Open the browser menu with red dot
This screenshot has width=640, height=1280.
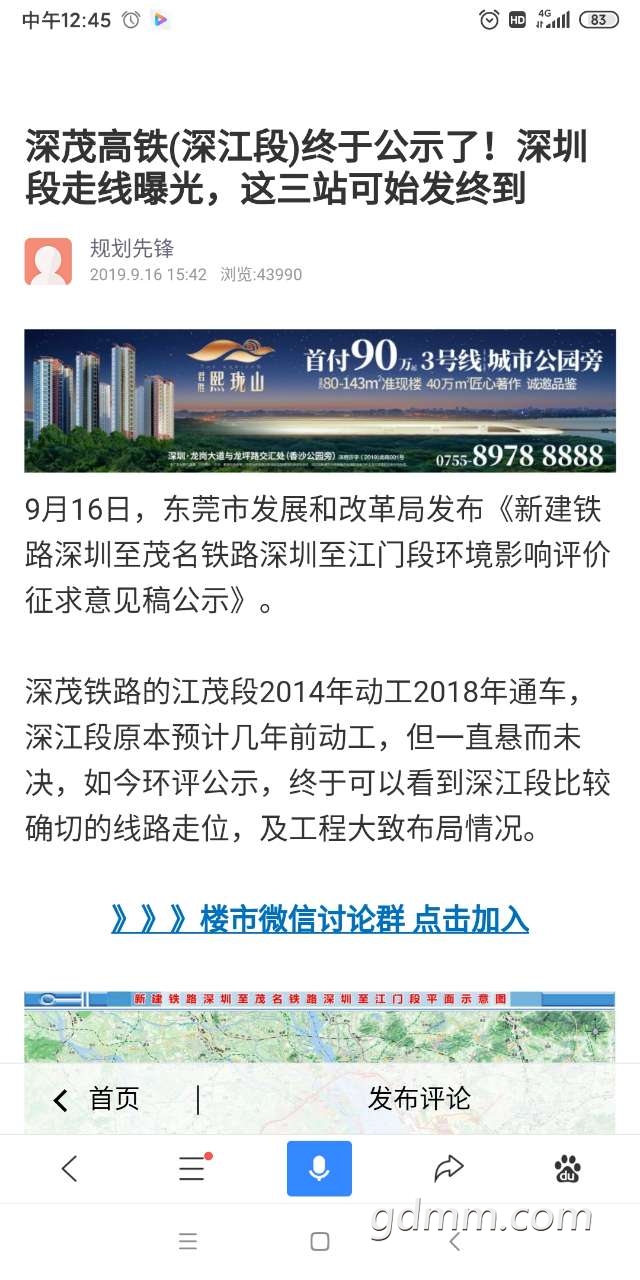tap(192, 1168)
